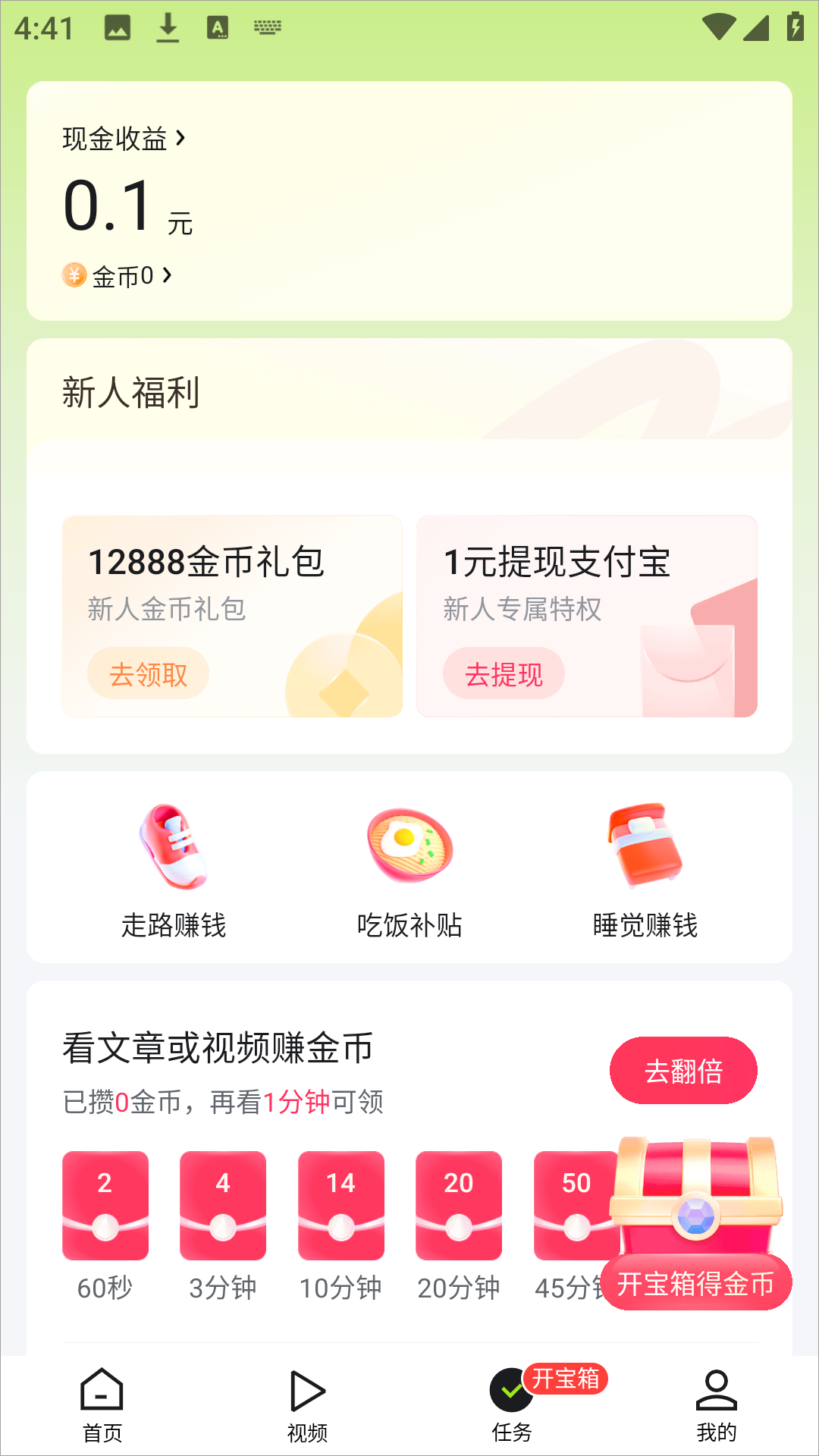Claim the 10分钟 red packet

pos(340,1206)
